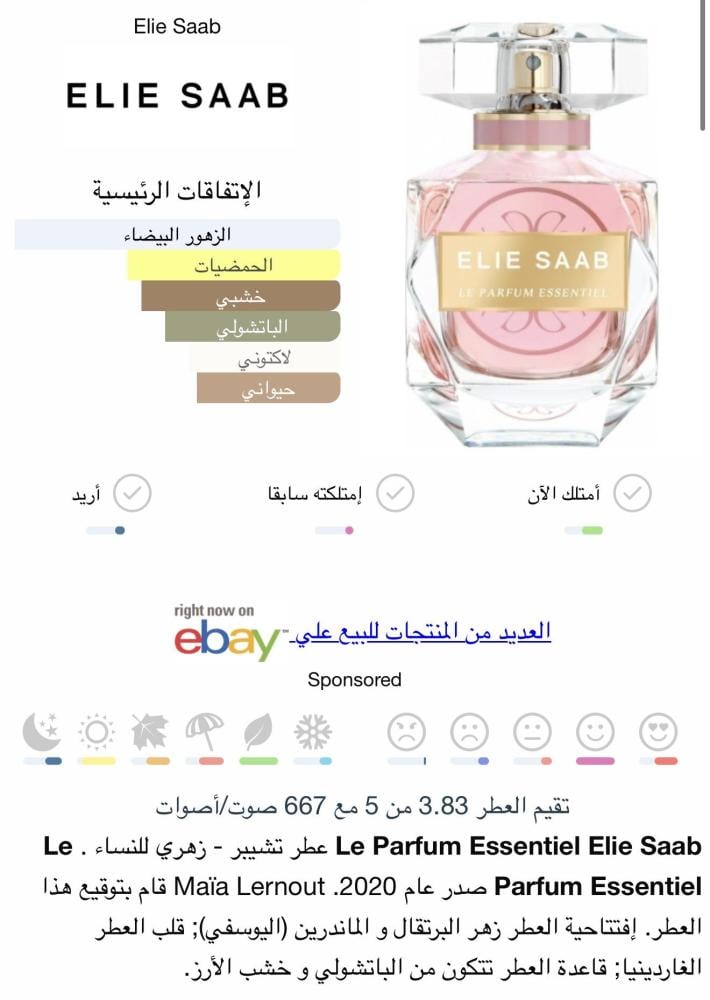
Task: Mark perfume as أريد (I want it)
Action: (x=131, y=493)
